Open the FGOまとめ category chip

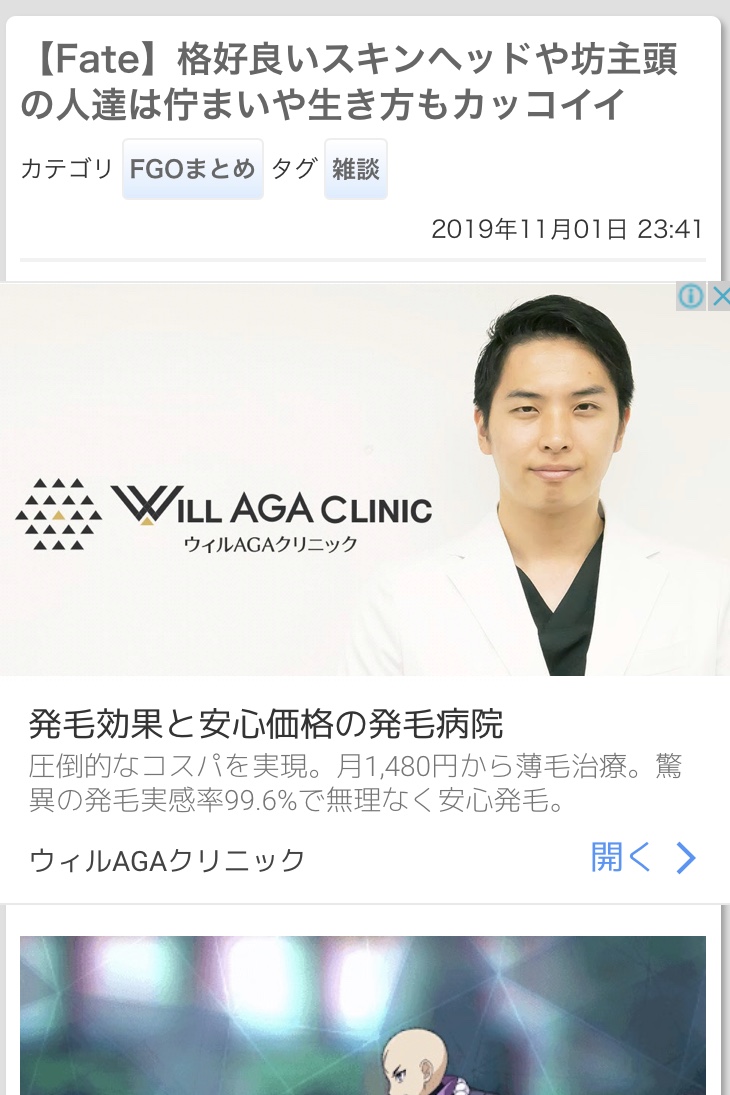(x=193, y=169)
